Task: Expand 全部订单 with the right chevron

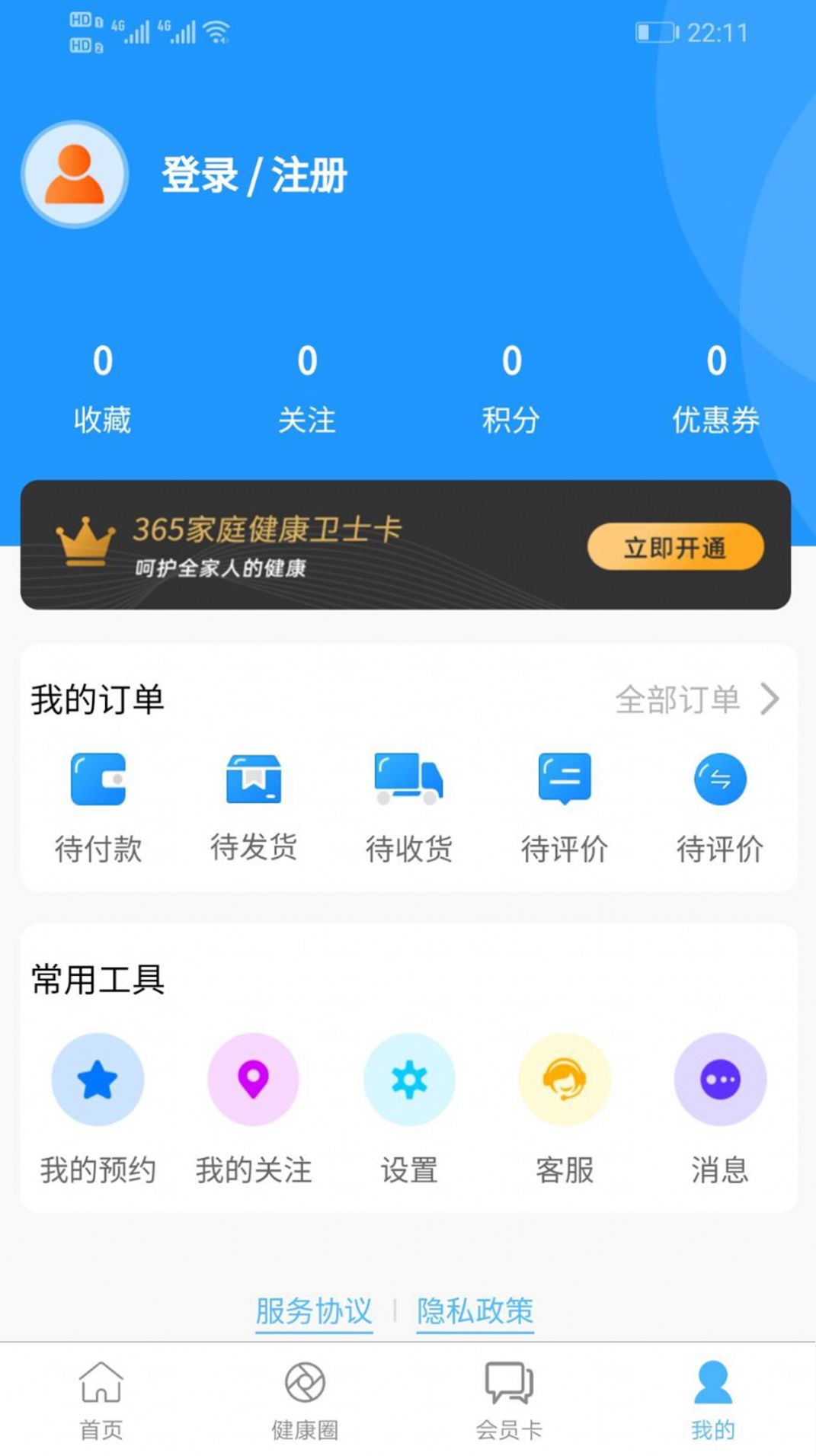Action: [772, 700]
